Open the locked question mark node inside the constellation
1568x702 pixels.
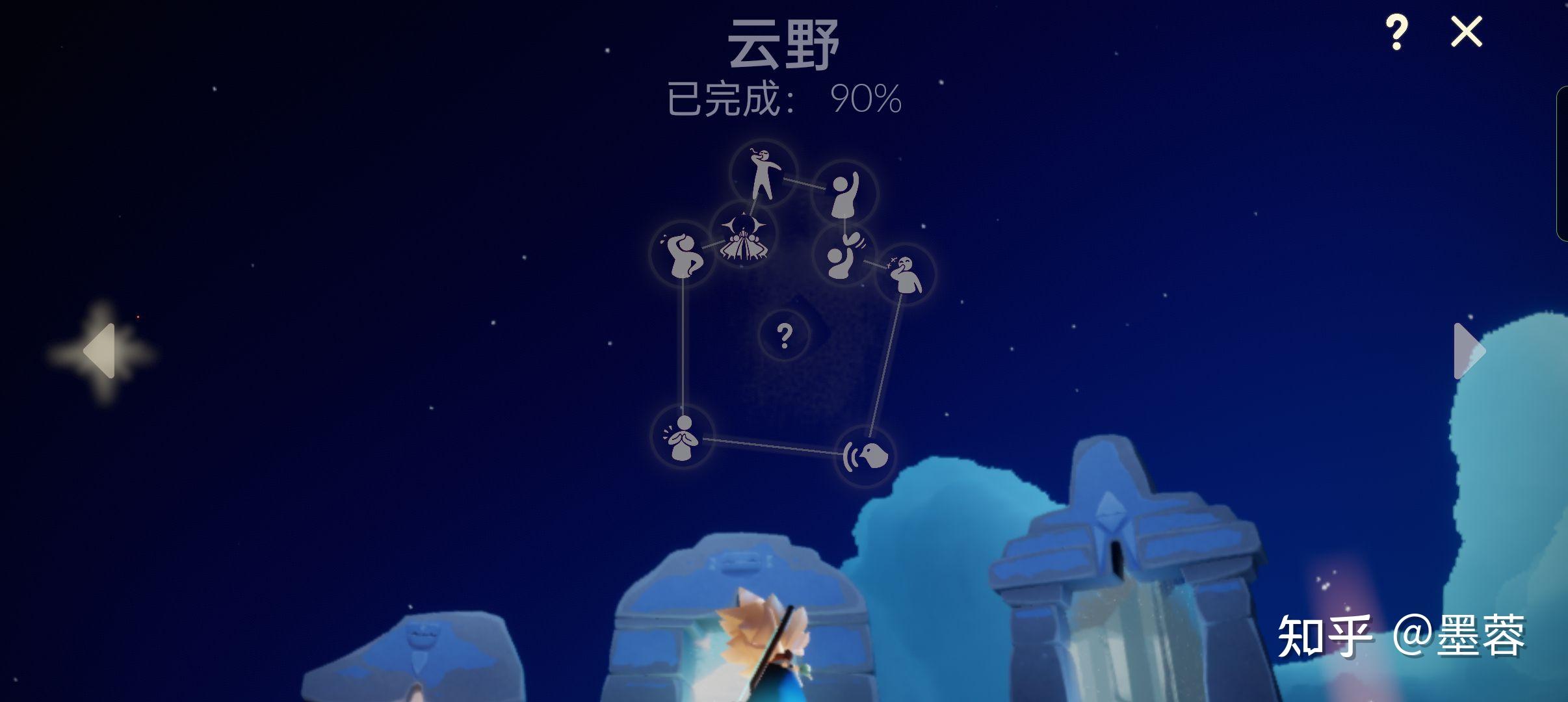coord(785,335)
